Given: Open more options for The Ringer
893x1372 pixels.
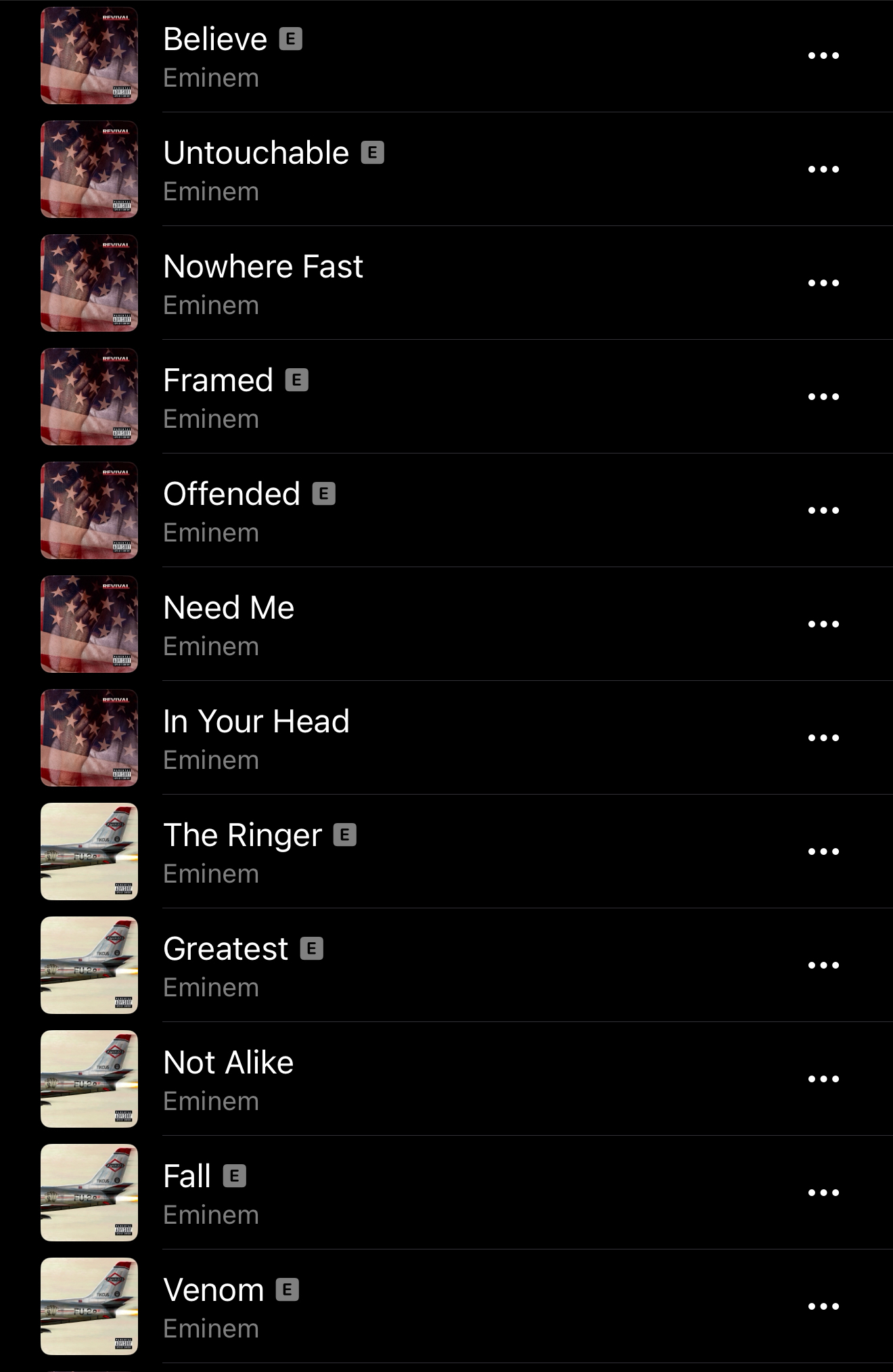Looking at the screenshot, I should click(x=823, y=851).
